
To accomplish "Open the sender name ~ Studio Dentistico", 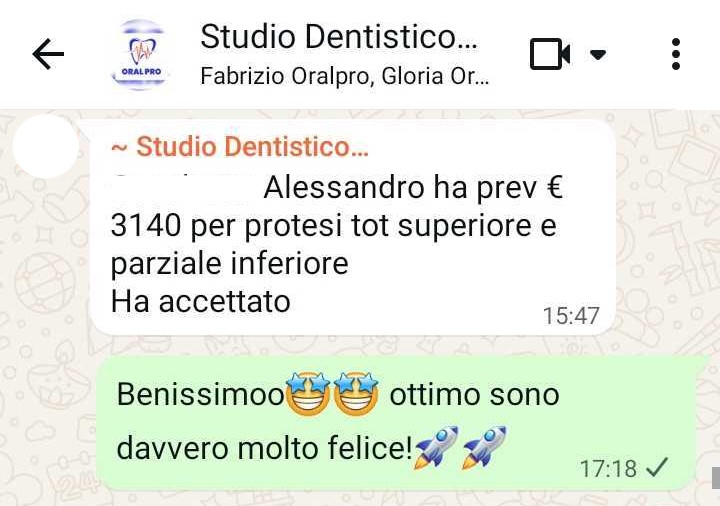I will [x=239, y=147].
